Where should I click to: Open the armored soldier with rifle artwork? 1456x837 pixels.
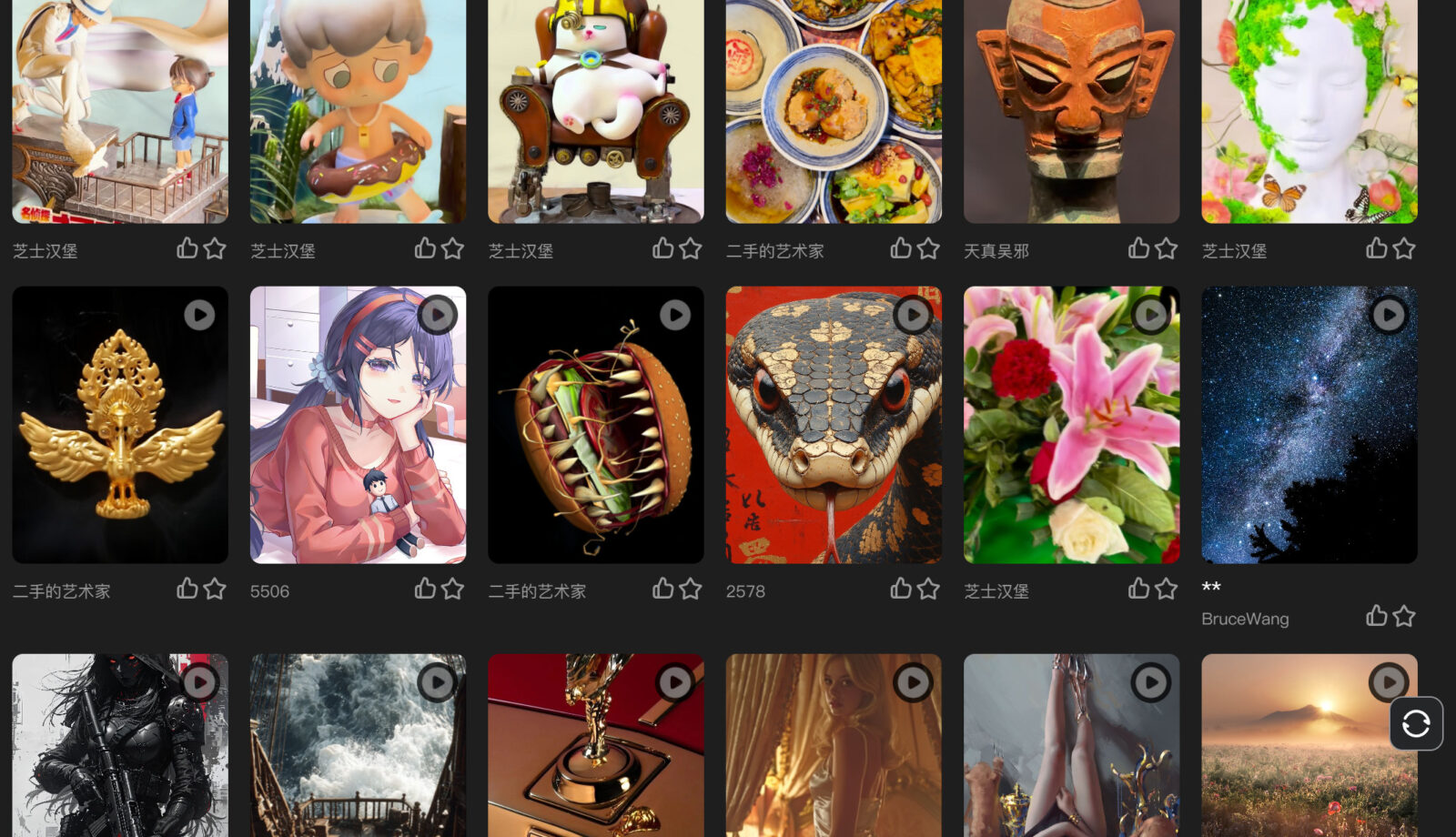tap(119, 755)
